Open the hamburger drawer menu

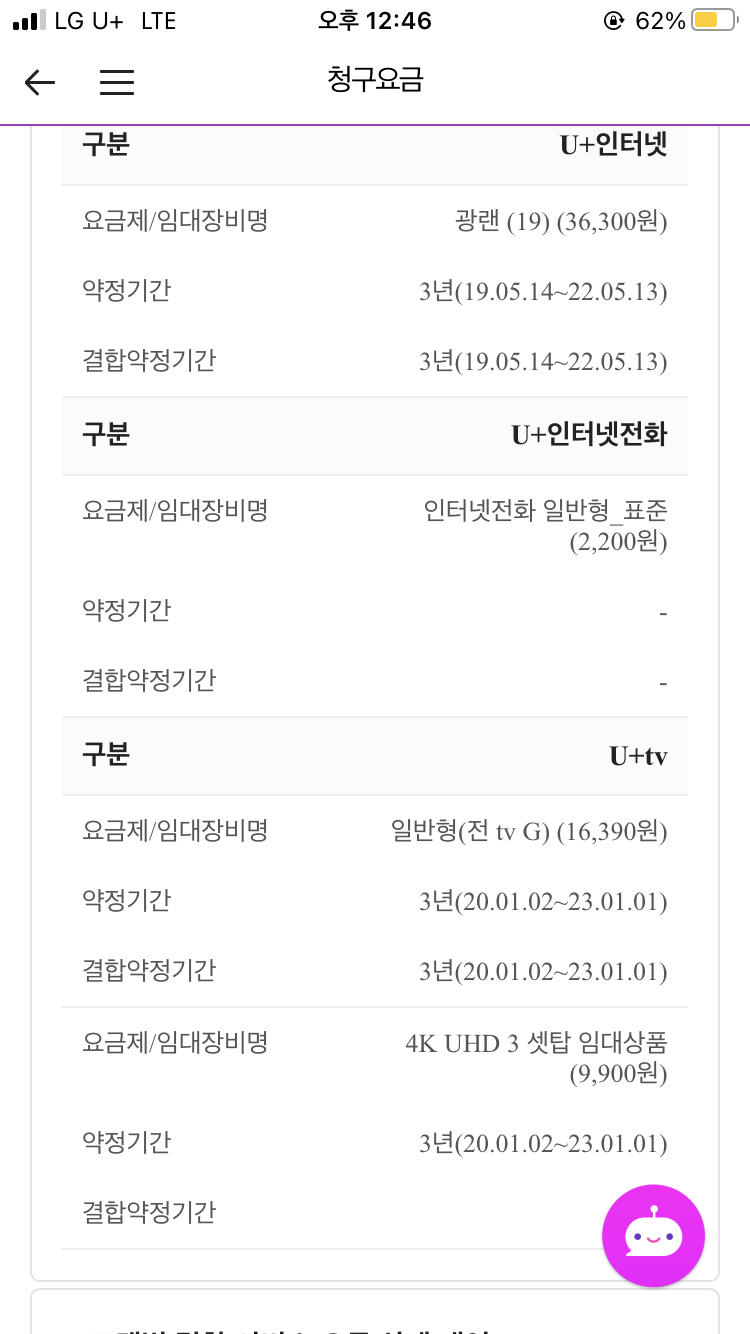(x=117, y=82)
